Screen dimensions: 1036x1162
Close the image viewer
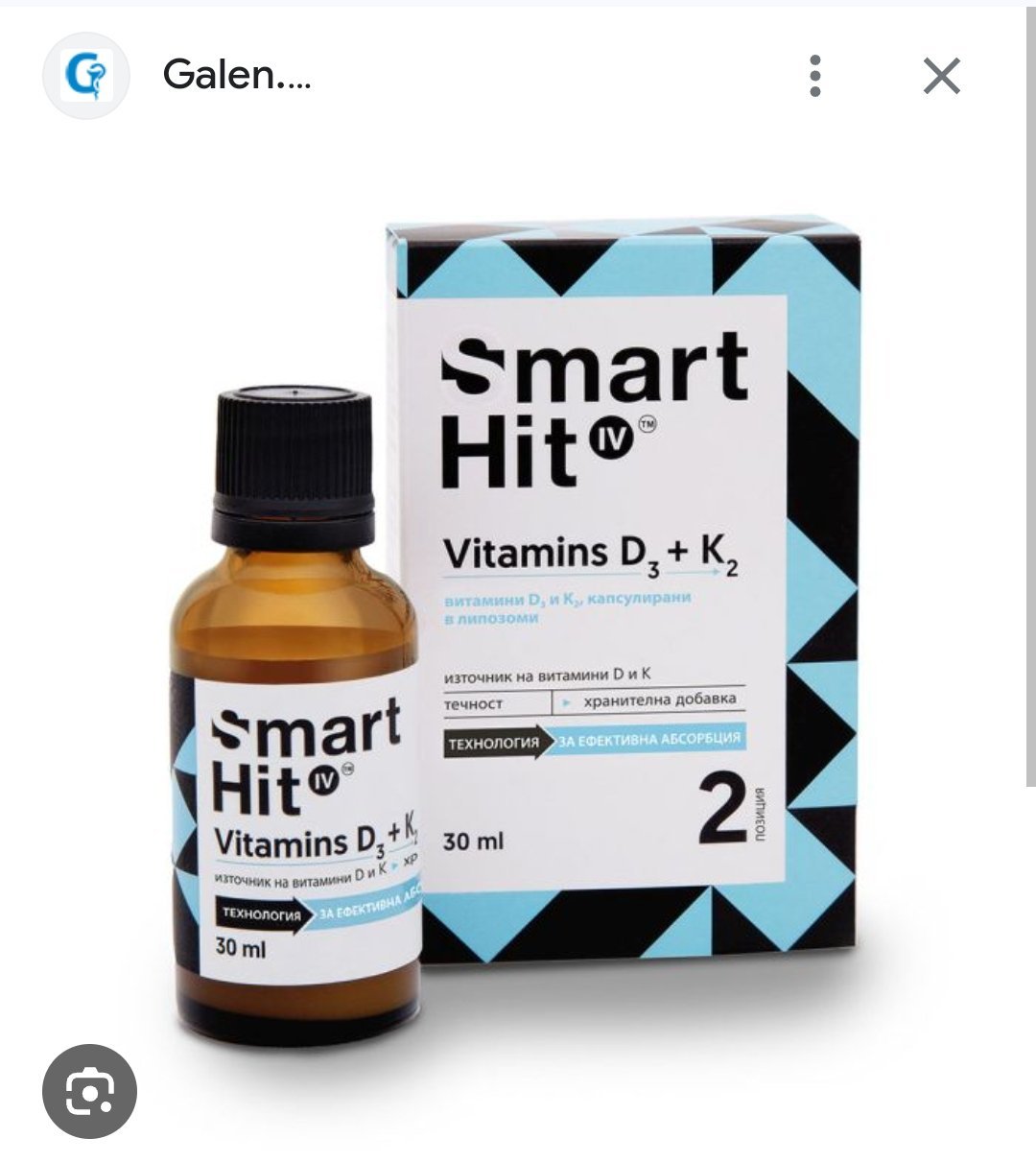click(x=941, y=76)
